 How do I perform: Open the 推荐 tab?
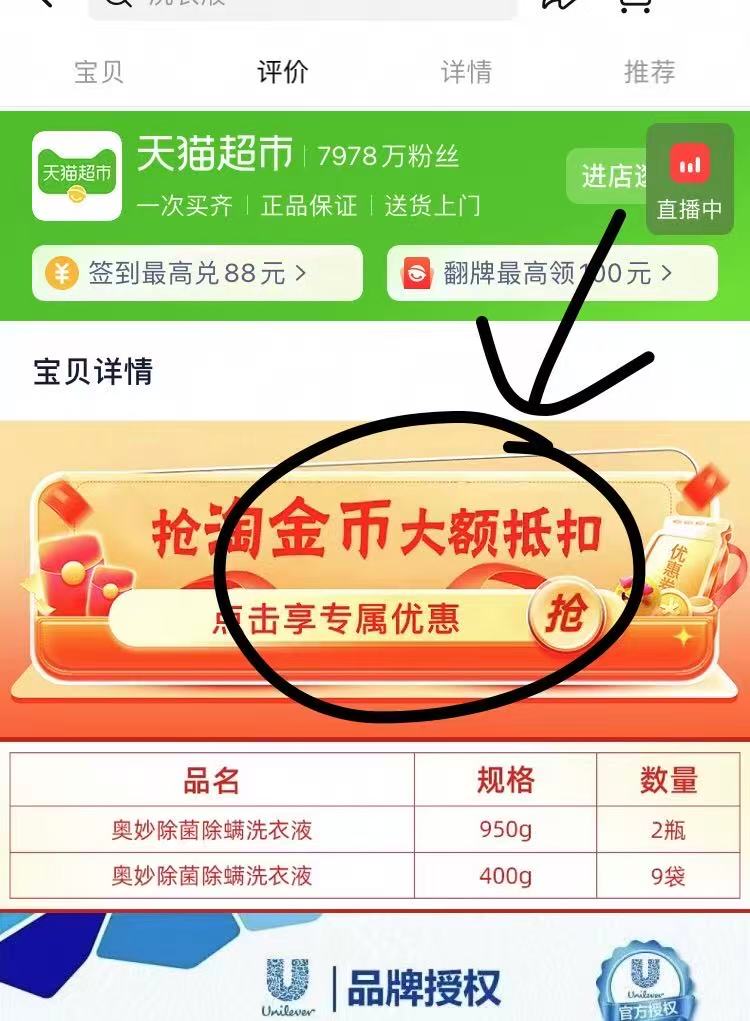tap(650, 72)
